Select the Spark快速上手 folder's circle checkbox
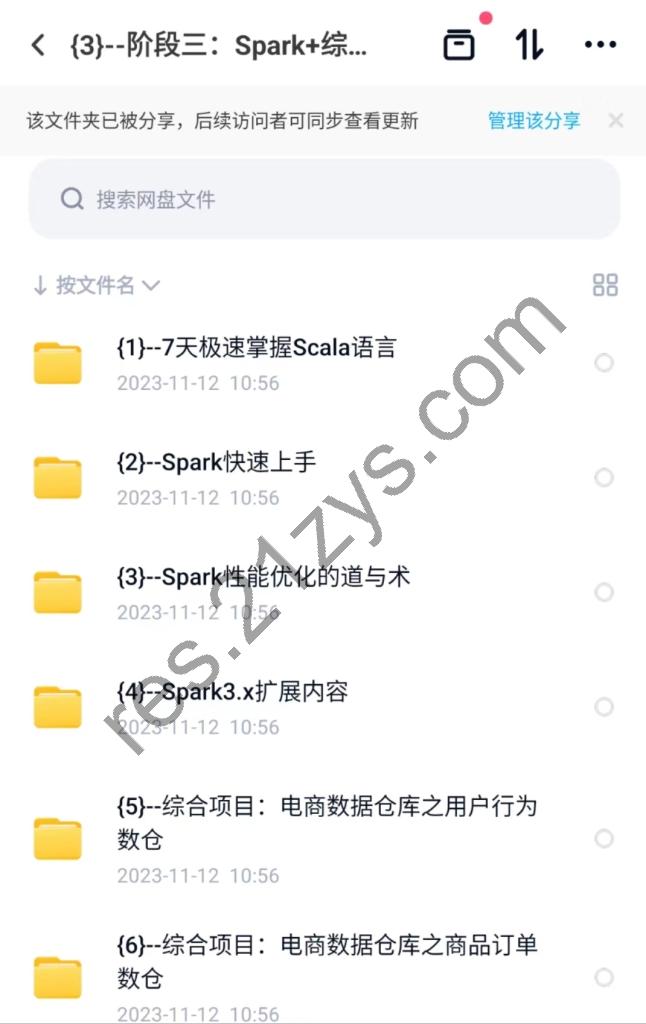The width and height of the screenshot is (646, 1024). pyautogui.click(x=604, y=478)
